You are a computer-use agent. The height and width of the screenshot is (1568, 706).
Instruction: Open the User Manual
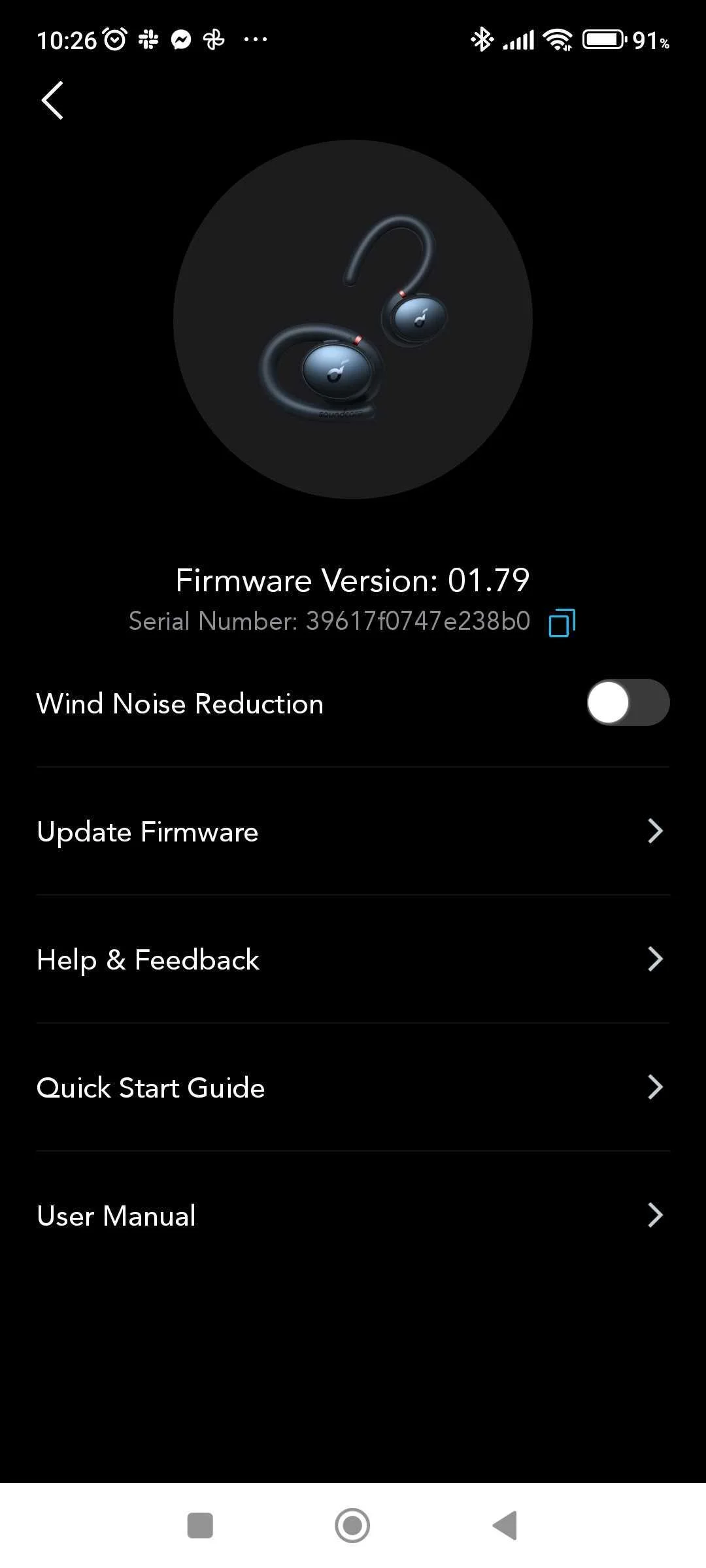(353, 1215)
